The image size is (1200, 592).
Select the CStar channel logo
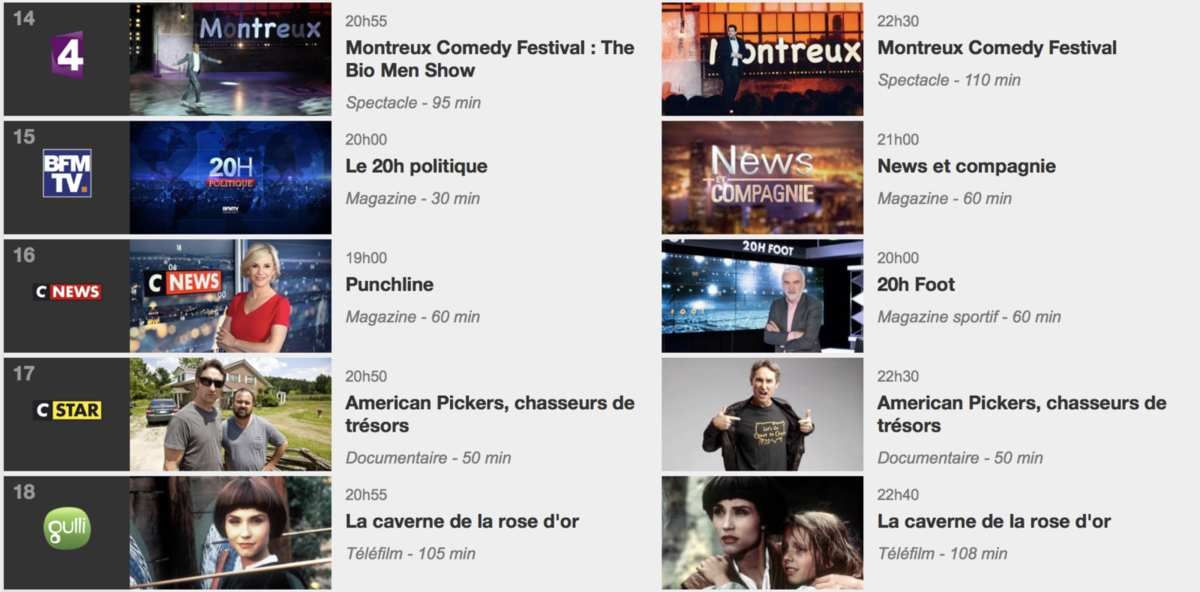[x=67, y=410]
